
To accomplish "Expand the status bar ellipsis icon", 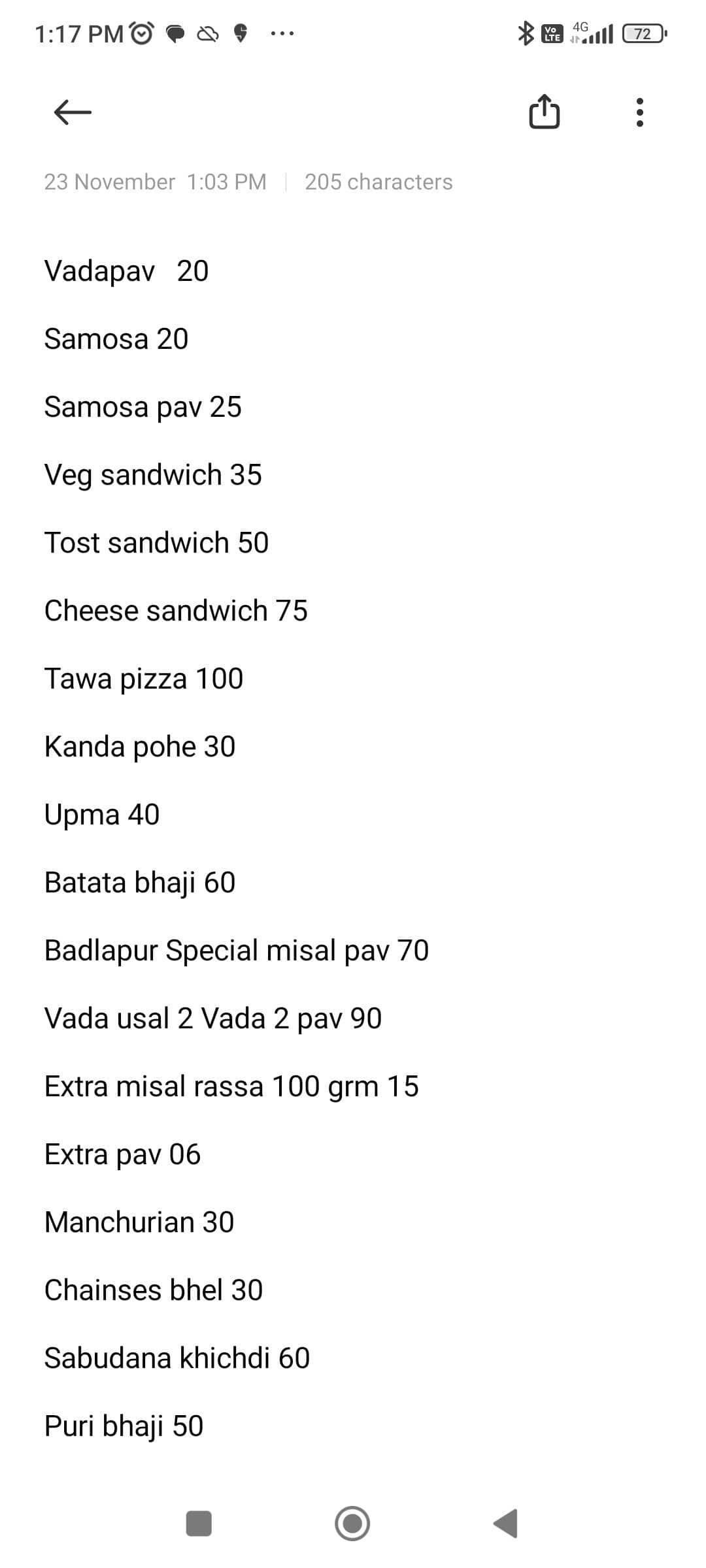I will [281, 33].
